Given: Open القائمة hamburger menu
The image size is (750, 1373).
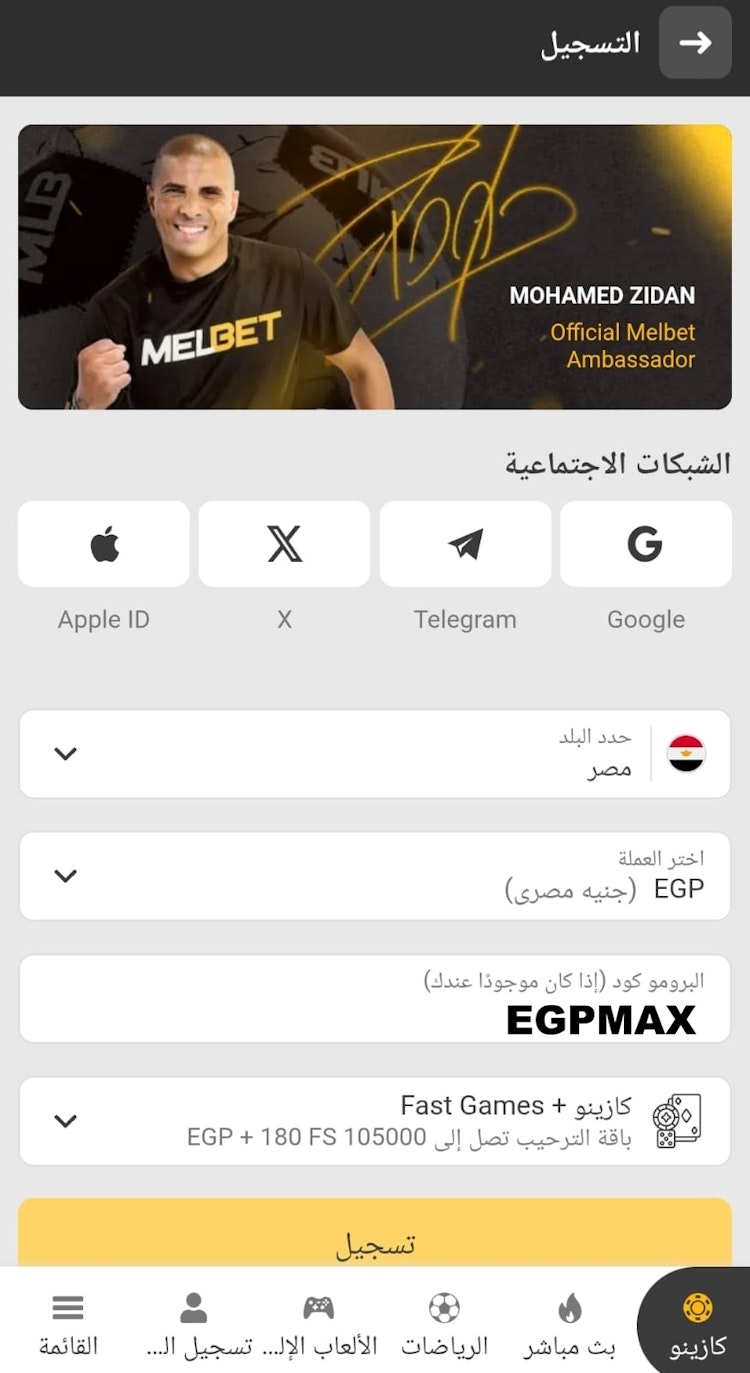Looking at the screenshot, I should click(67, 1307).
